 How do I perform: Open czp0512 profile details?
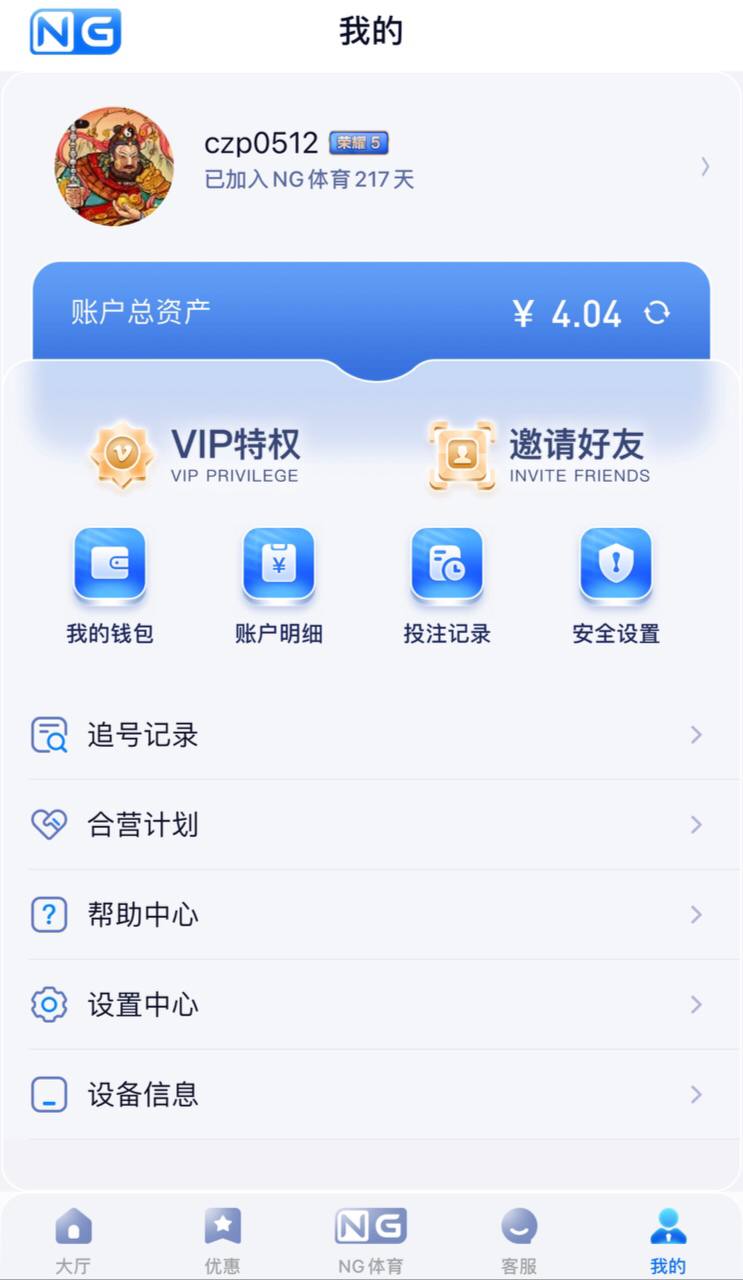pyautogui.click(x=704, y=167)
